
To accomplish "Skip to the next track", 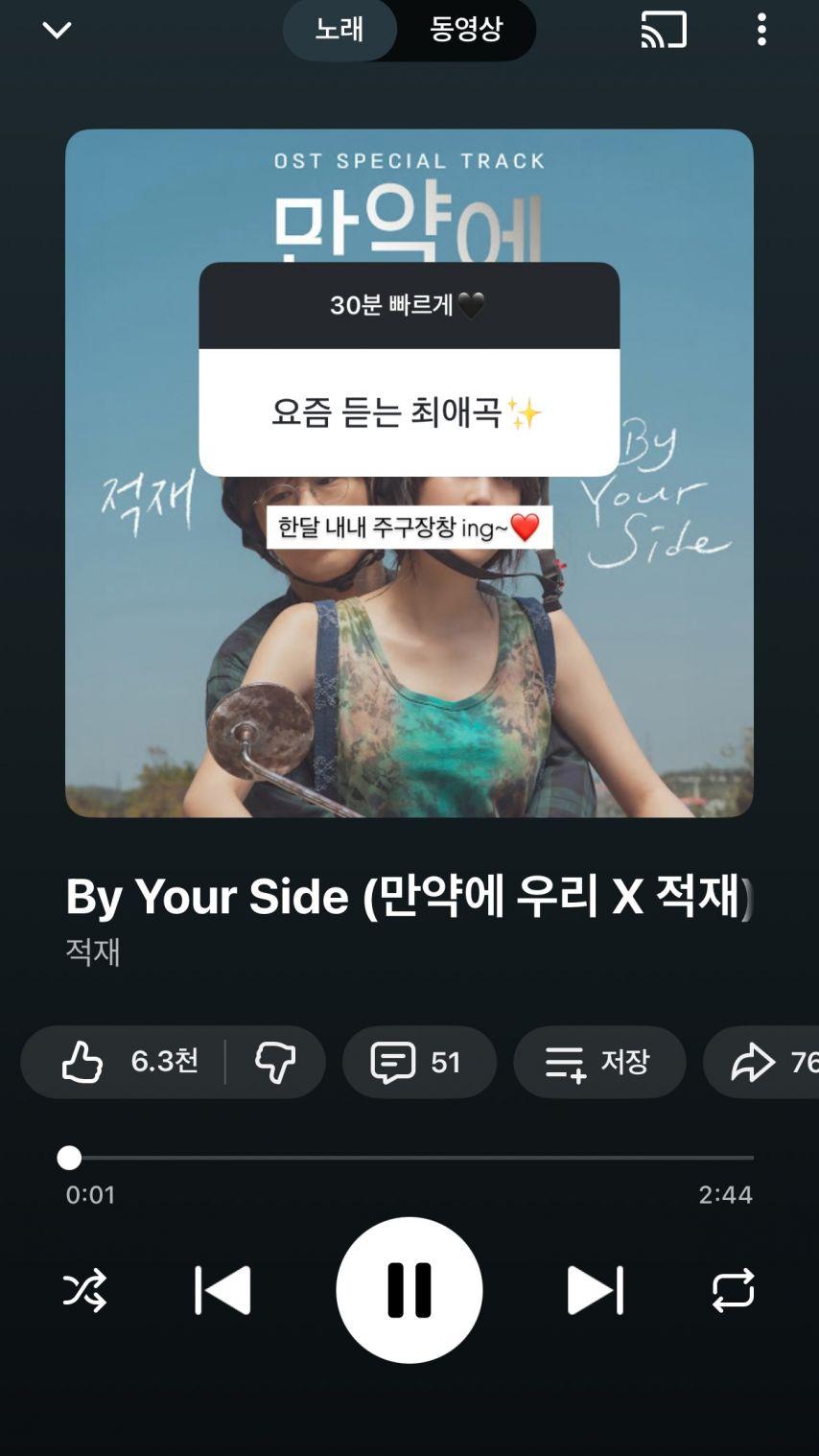I will coord(595,1290).
